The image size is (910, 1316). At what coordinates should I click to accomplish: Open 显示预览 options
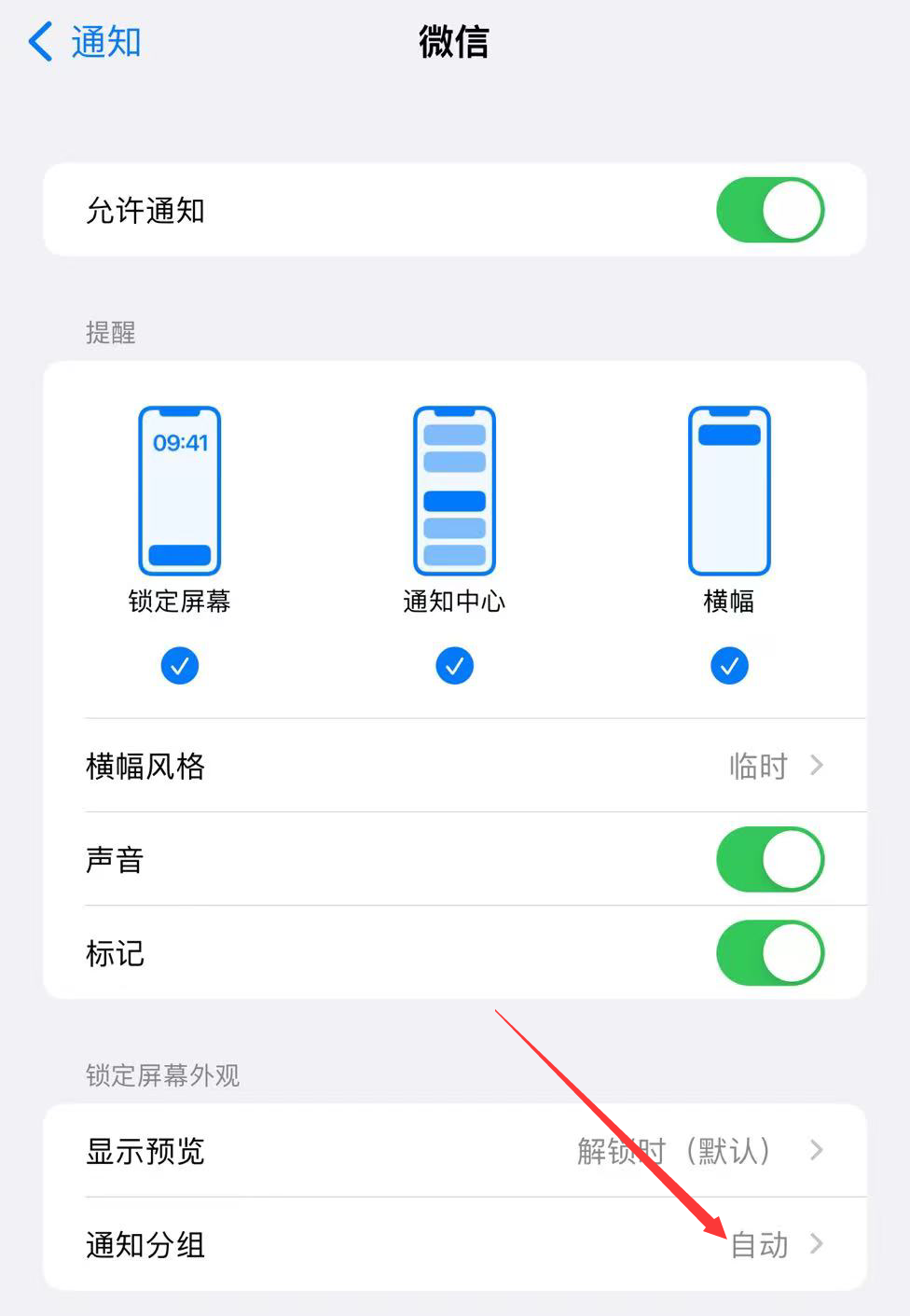(455, 1151)
